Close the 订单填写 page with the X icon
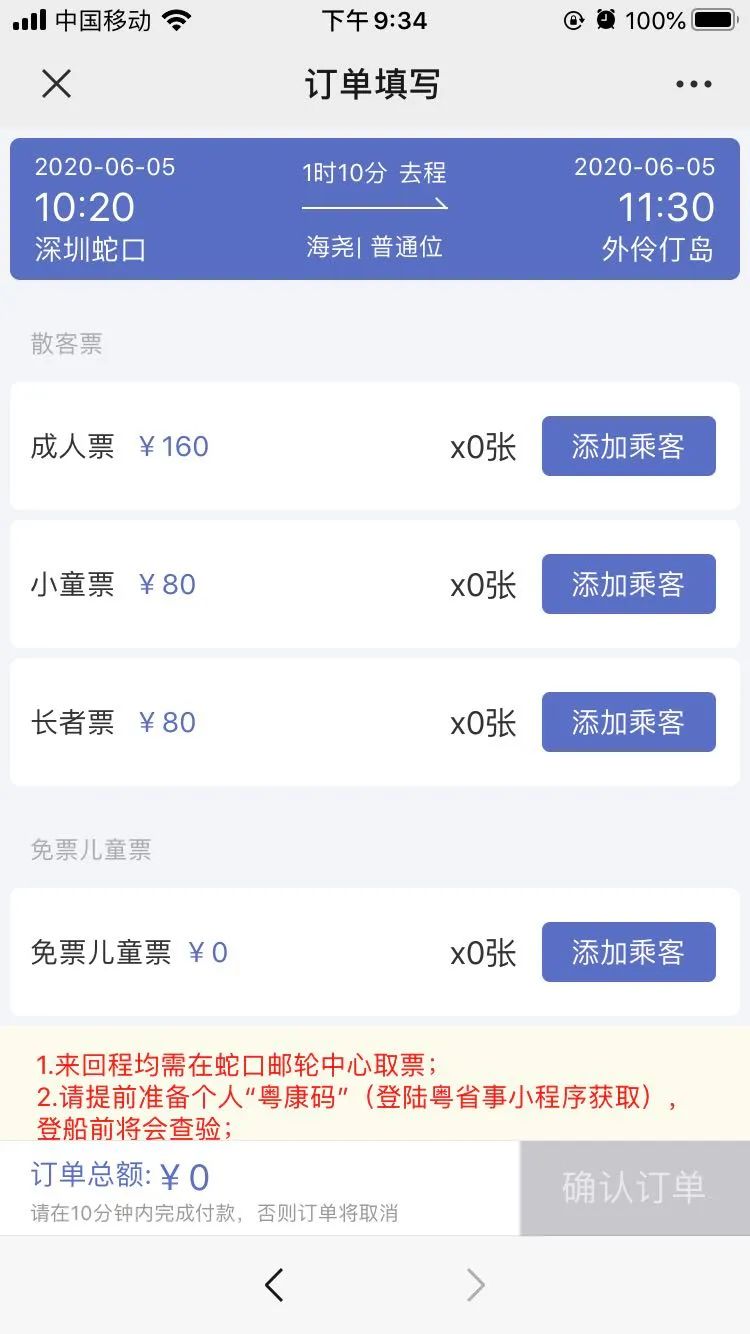 point(57,84)
